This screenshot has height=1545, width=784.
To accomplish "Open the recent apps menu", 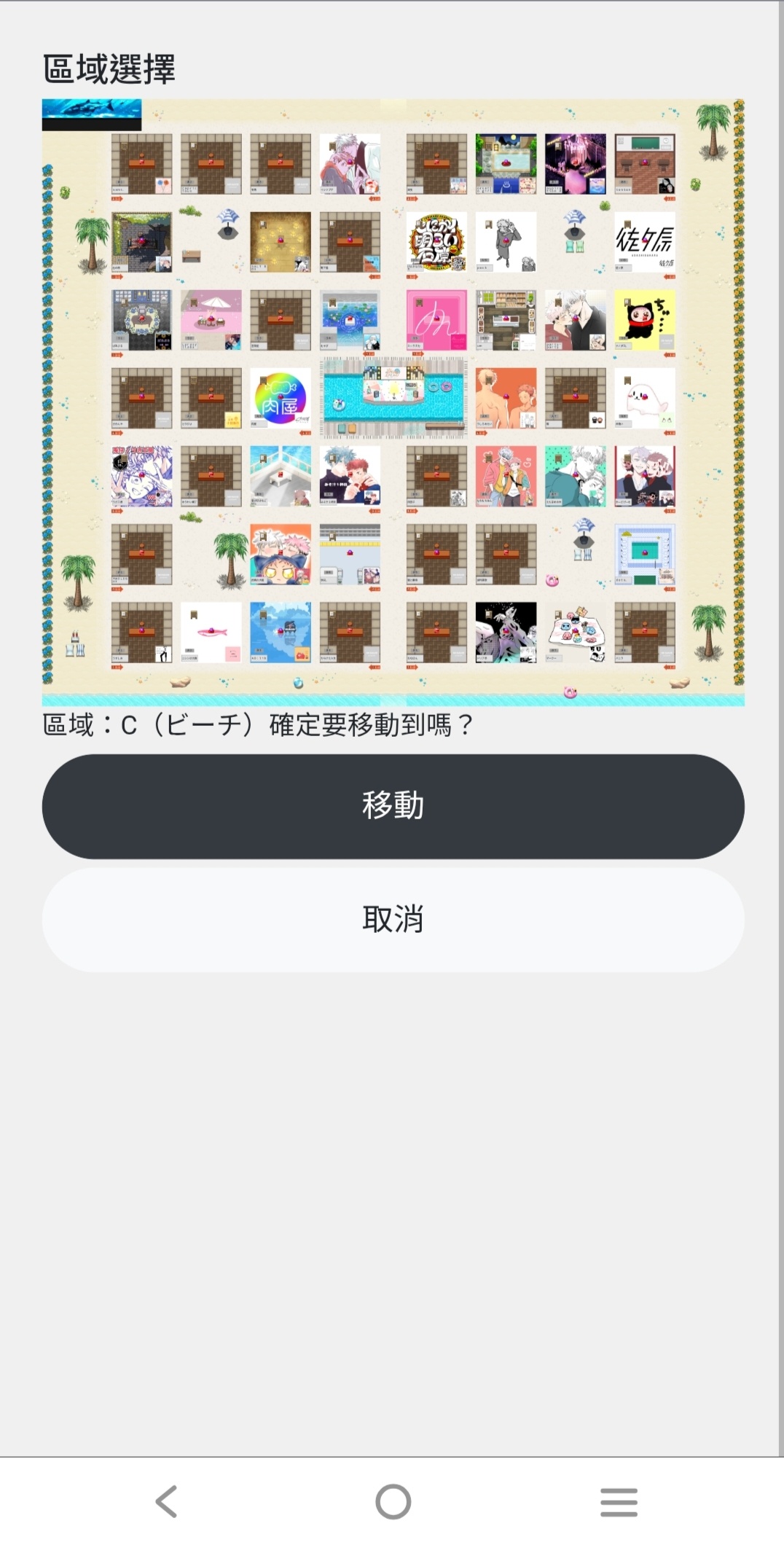I will [x=619, y=1501].
